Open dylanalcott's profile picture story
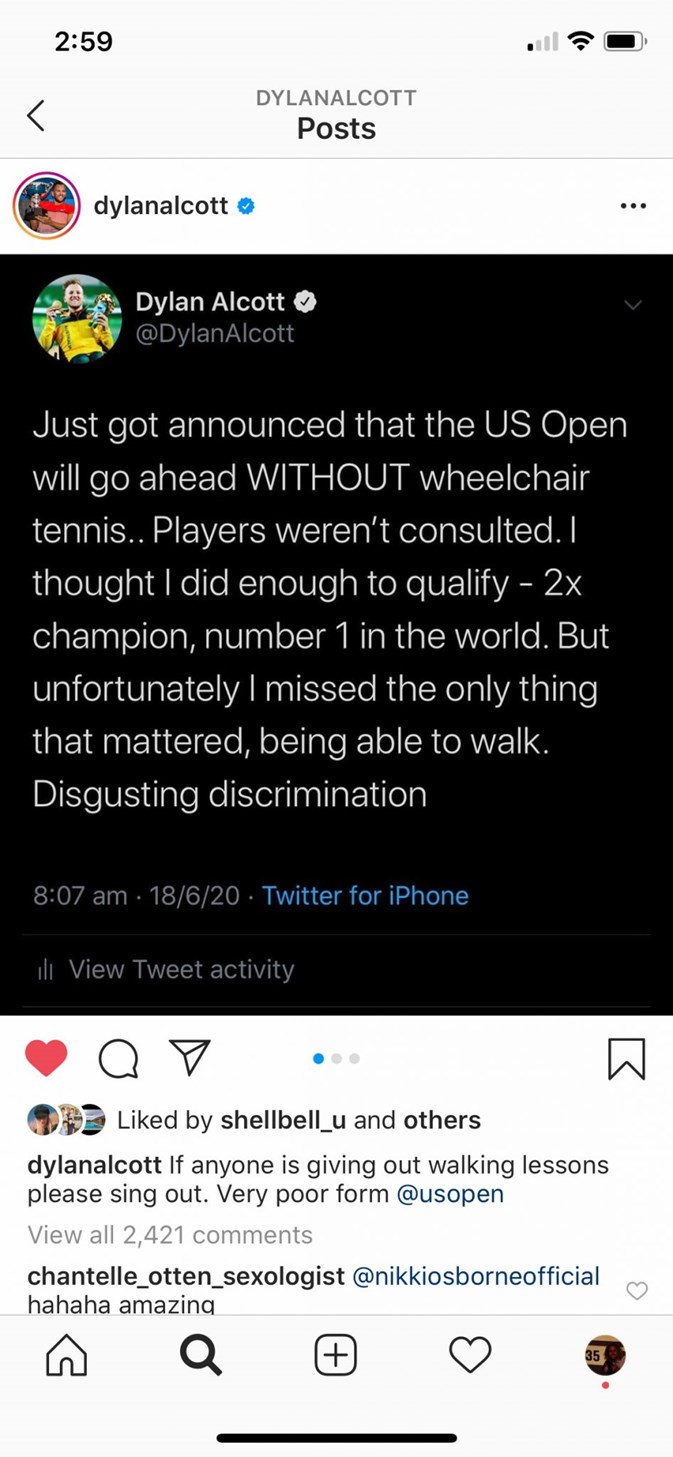673x1457 pixels. (46, 206)
